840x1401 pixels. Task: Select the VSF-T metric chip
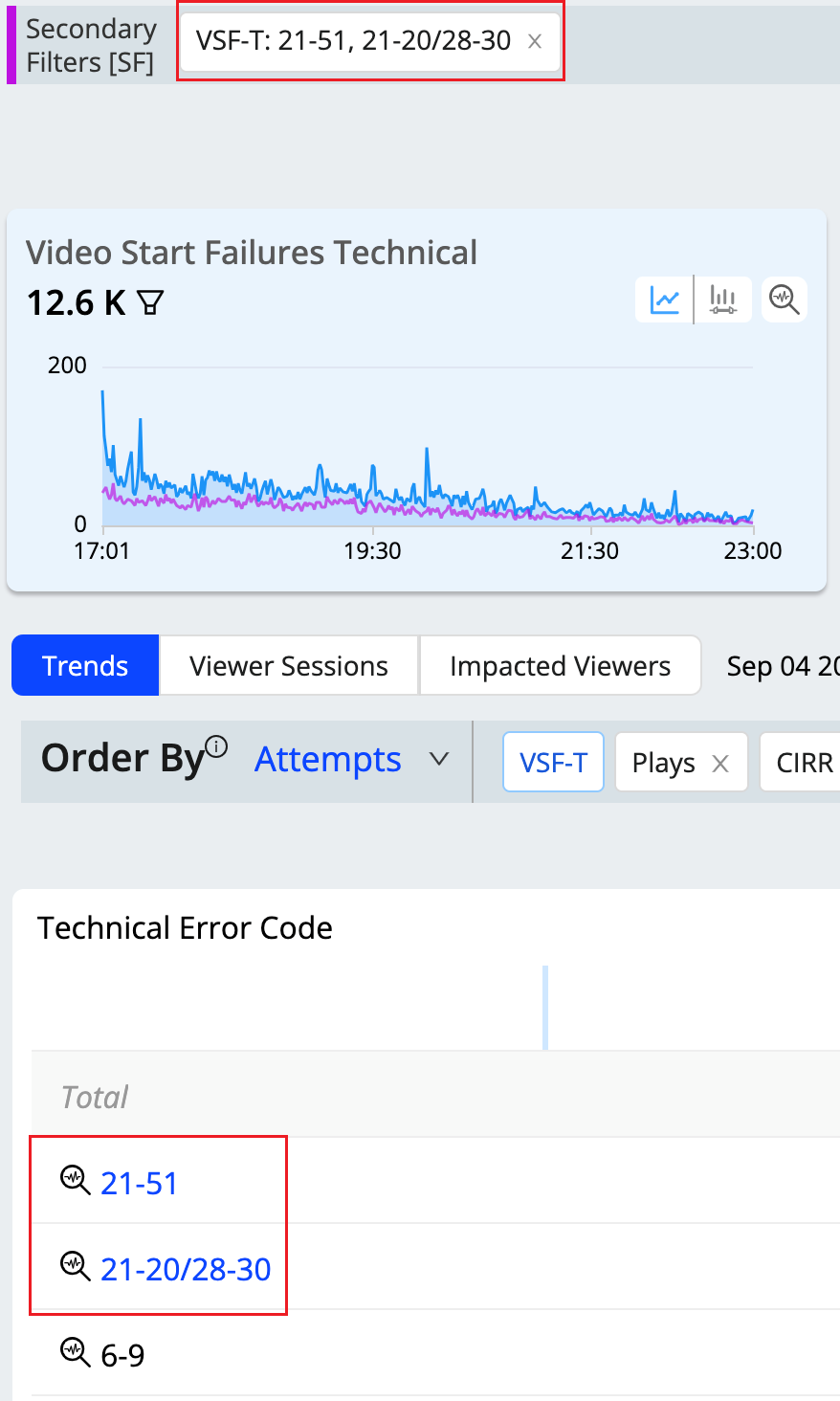point(553,763)
